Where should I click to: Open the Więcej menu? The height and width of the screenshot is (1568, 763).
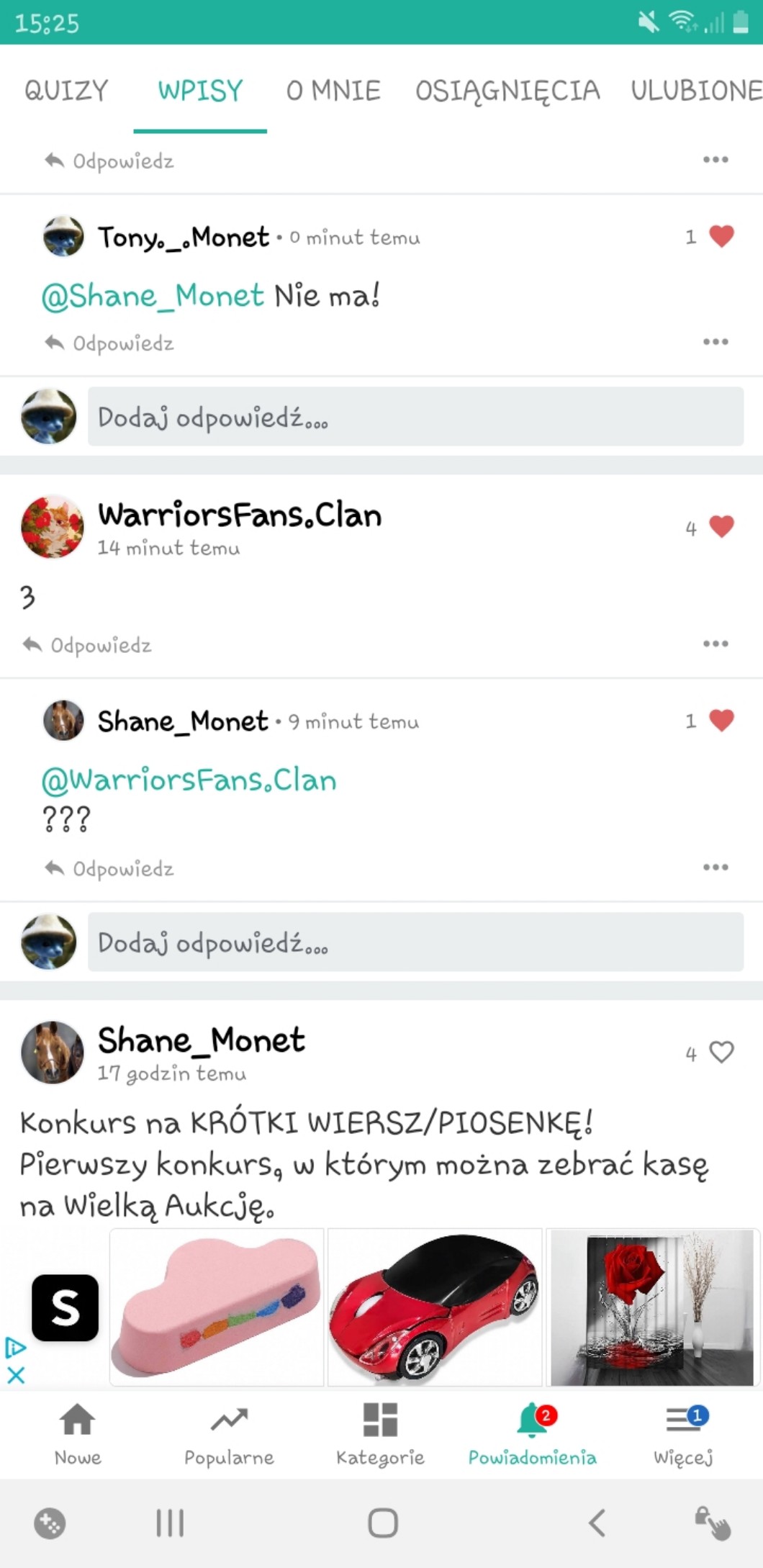tap(682, 1434)
